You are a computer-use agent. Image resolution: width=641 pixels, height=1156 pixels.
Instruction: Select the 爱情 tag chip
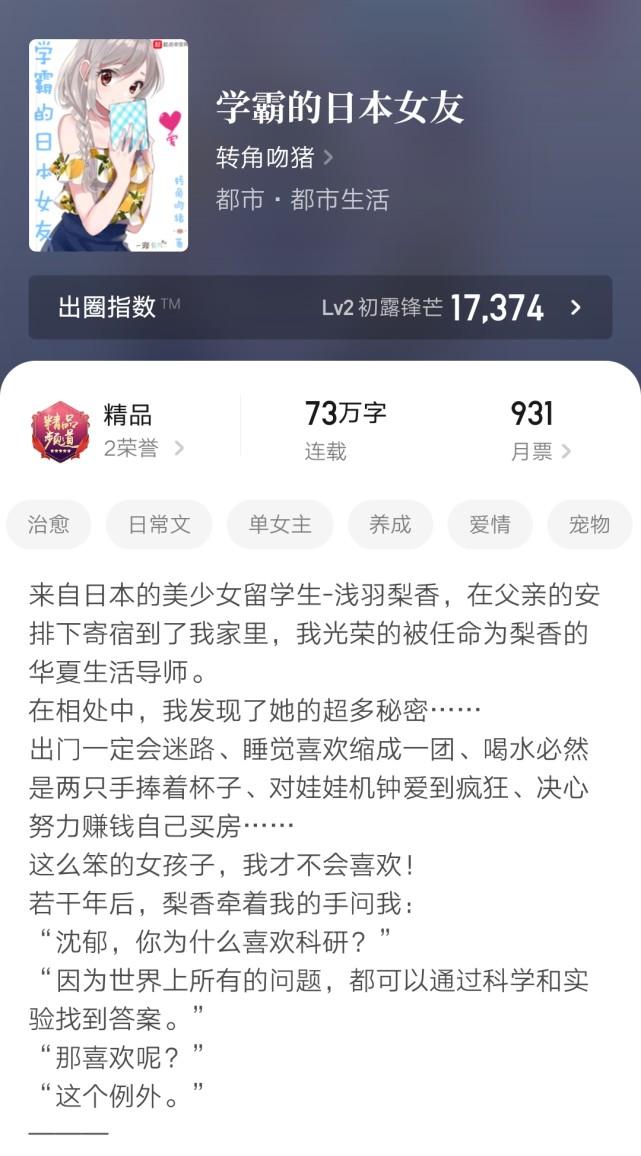pos(489,524)
